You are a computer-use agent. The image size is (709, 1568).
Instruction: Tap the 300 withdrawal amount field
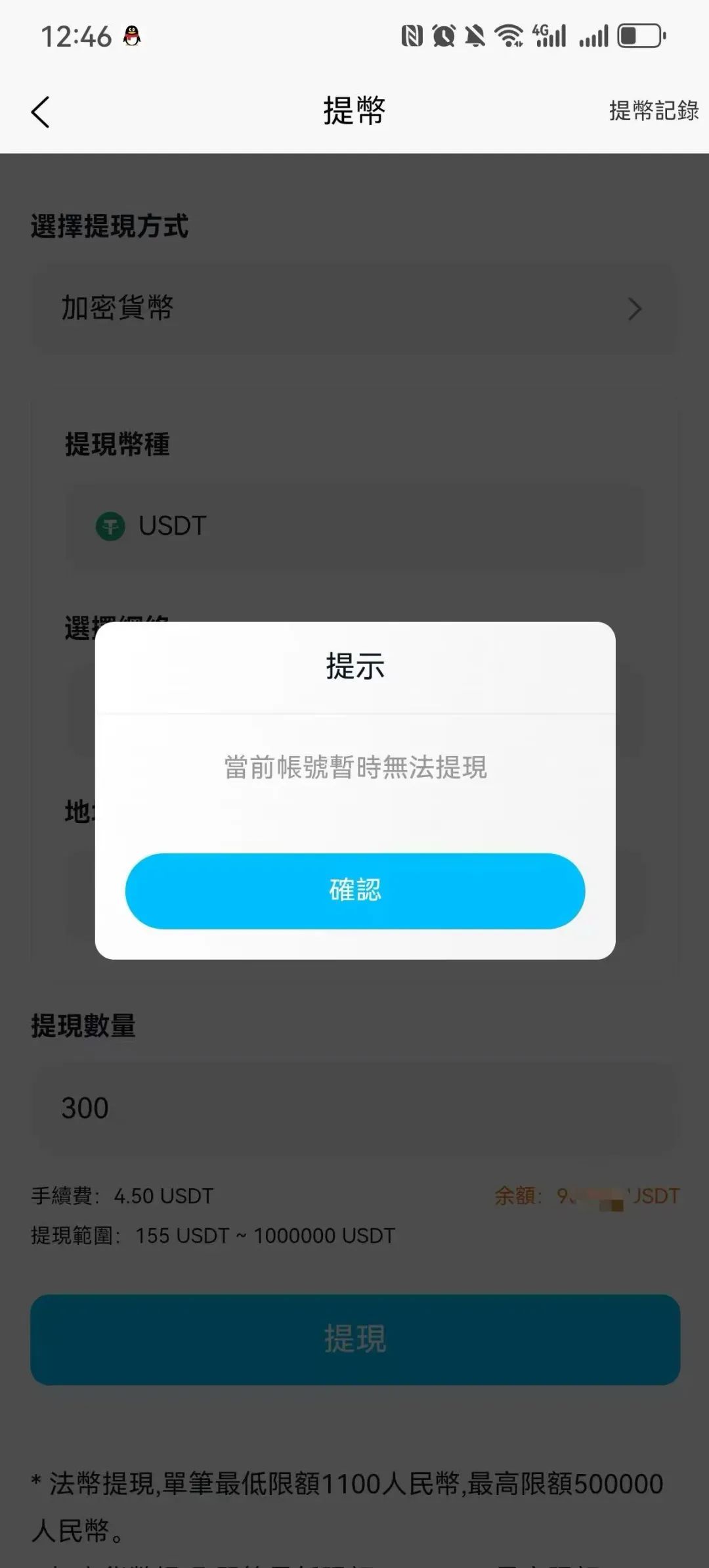click(x=353, y=1108)
